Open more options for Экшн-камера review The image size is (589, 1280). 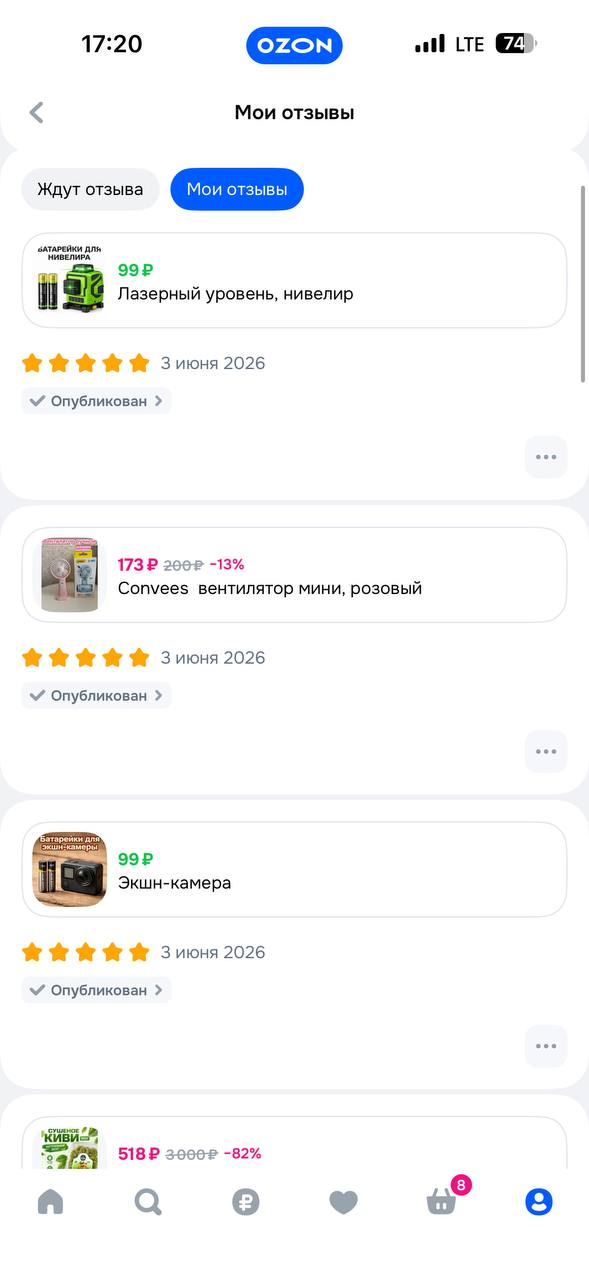tap(546, 1046)
